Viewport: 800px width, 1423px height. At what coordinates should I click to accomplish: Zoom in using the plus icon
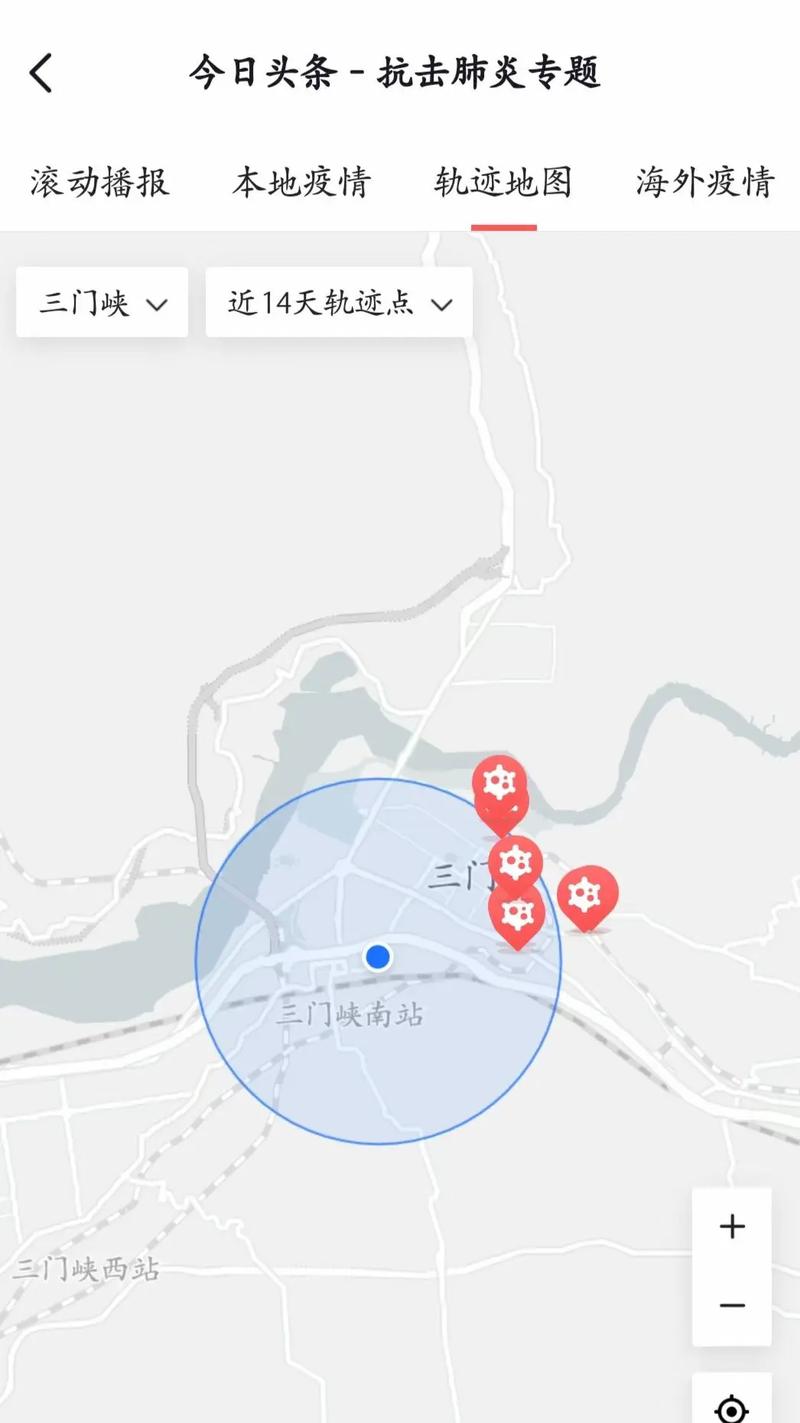coord(731,1227)
